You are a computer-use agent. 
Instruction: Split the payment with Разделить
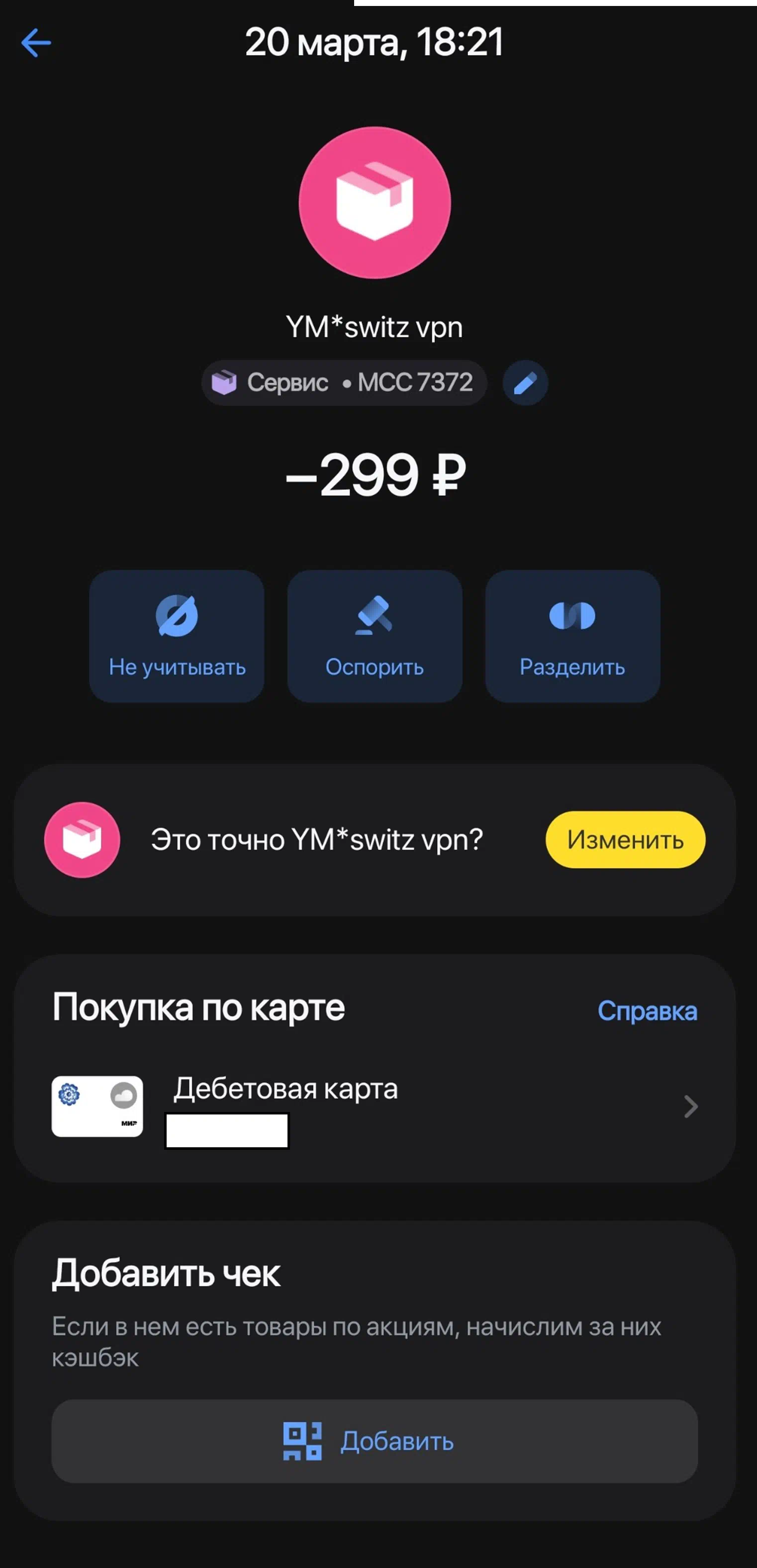tap(572, 636)
